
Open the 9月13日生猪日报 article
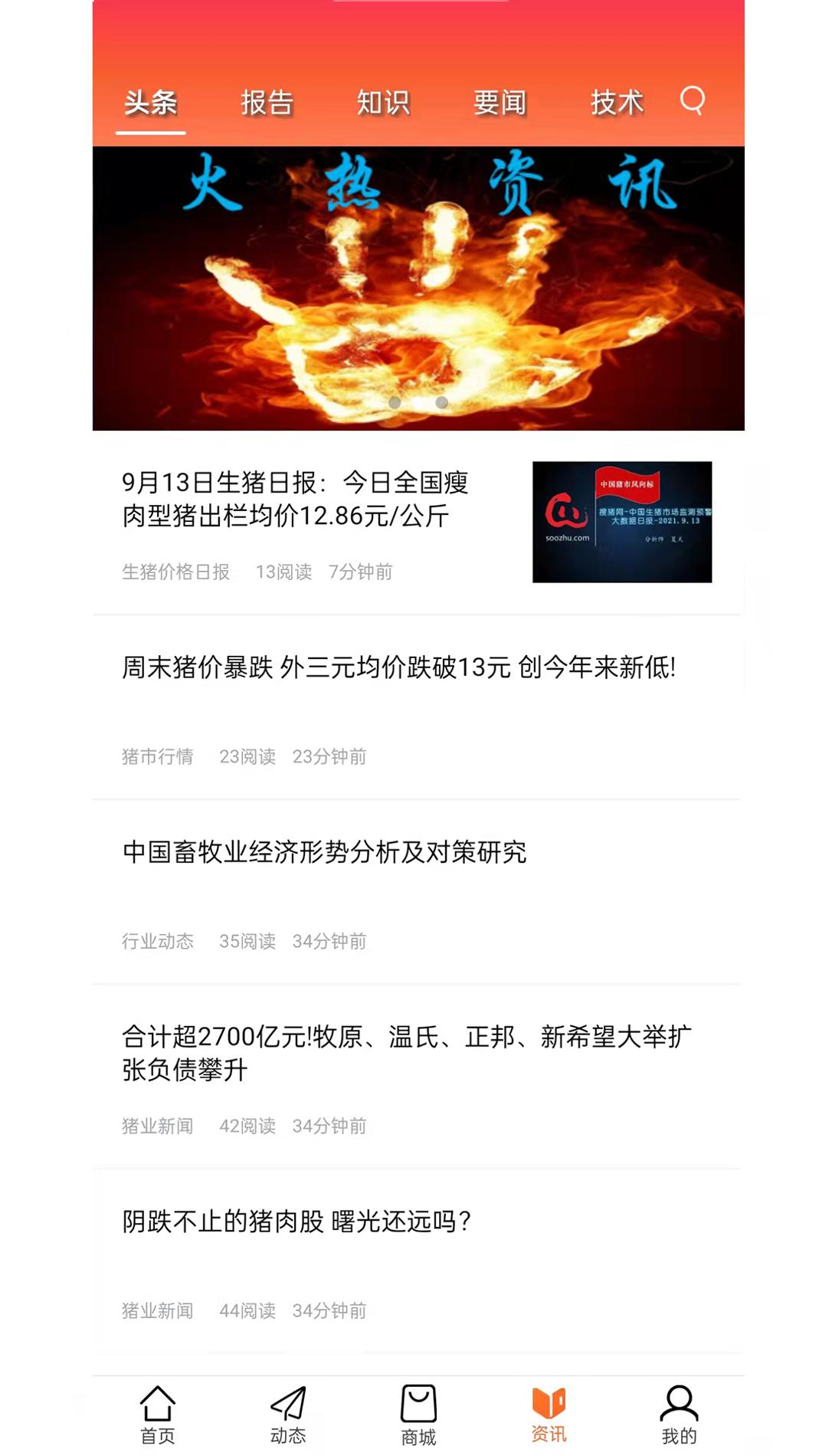point(418,523)
